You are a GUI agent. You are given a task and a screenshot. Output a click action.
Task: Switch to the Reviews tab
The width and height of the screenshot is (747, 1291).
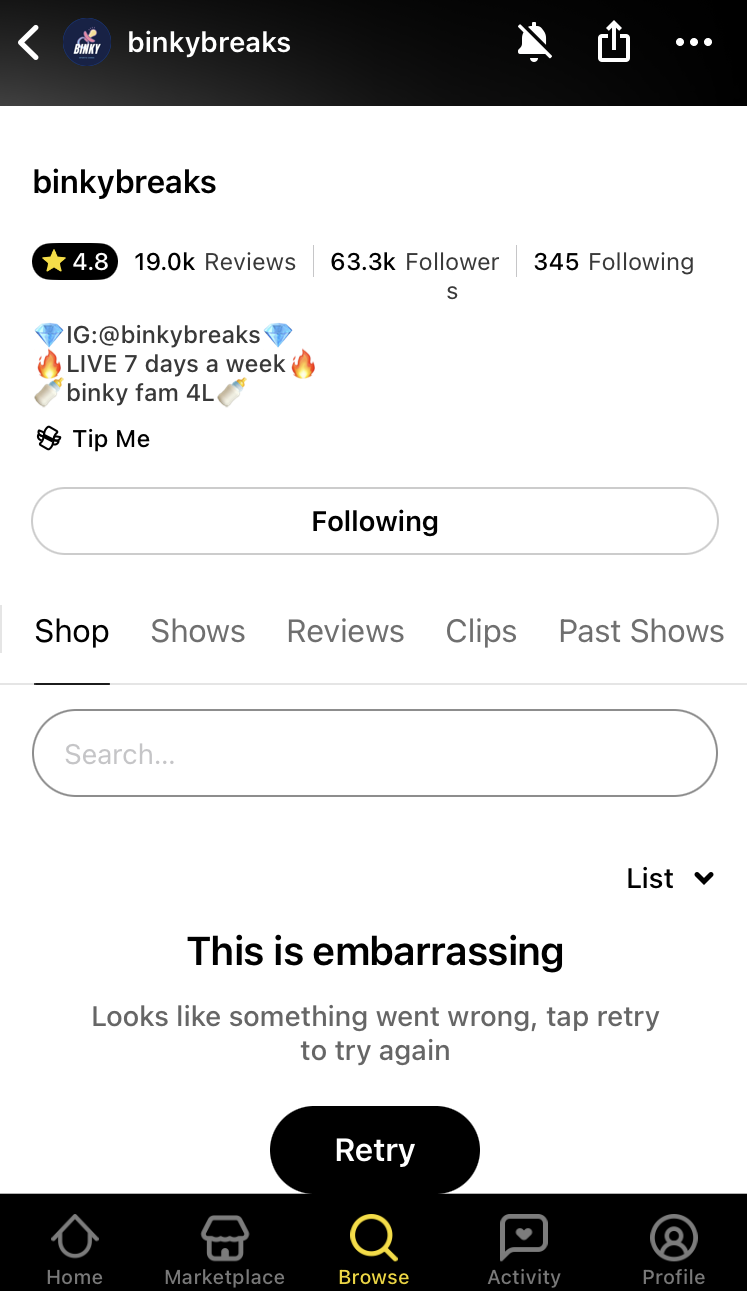346,631
